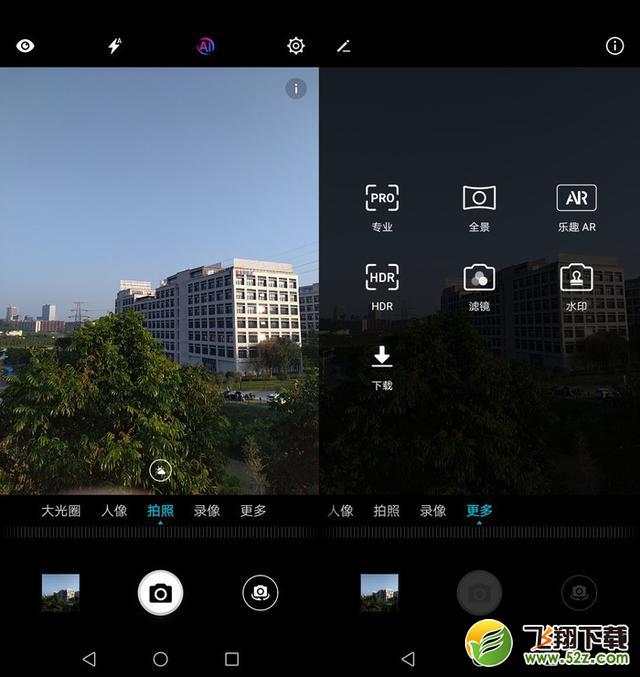
Task: Launch the 乐趣 AR mode
Action: tap(576, 207)
